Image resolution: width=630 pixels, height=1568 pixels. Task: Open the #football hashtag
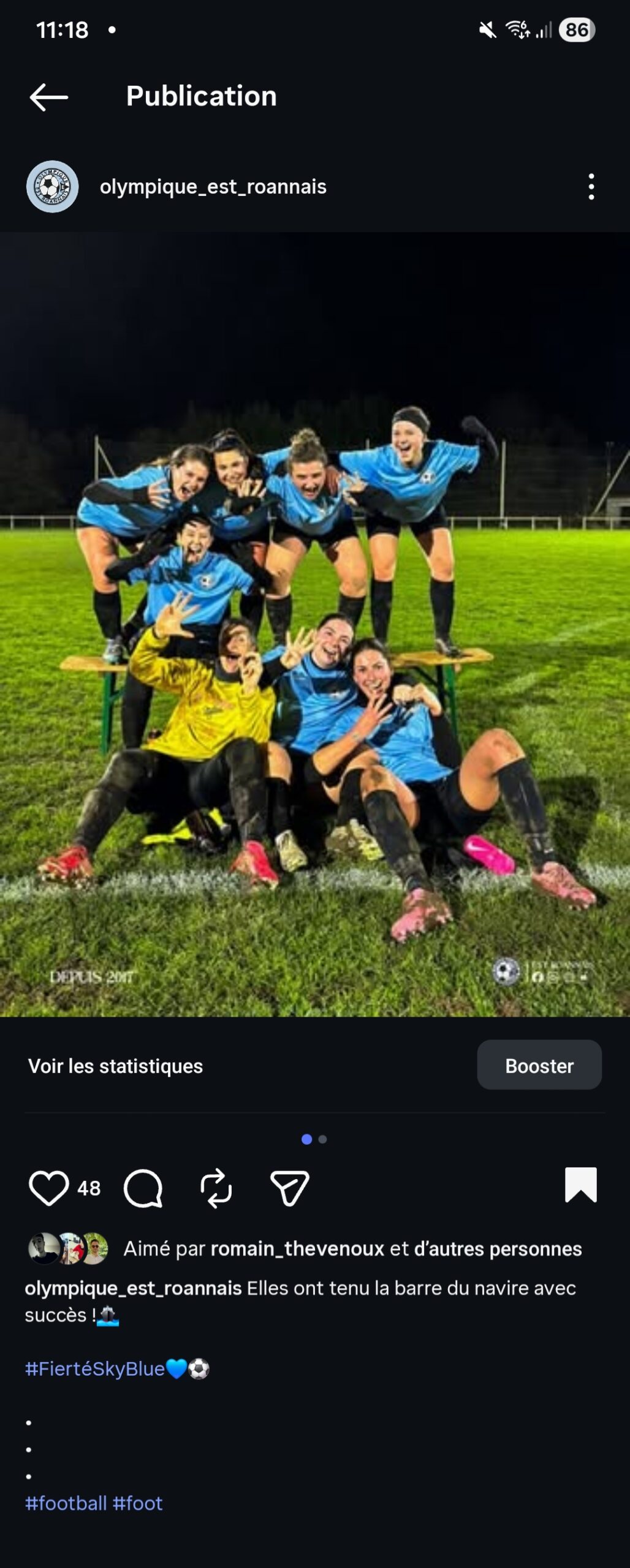66,1503
